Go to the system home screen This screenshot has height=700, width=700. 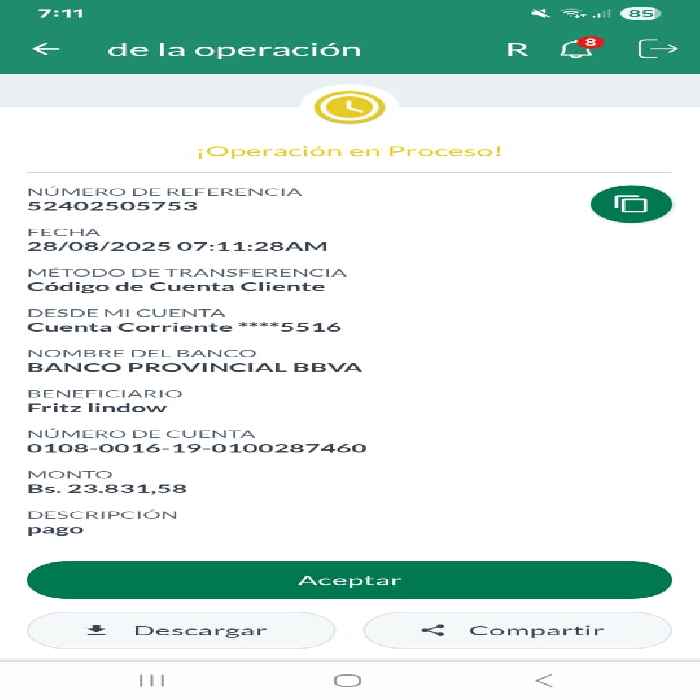tap(347, 680)
